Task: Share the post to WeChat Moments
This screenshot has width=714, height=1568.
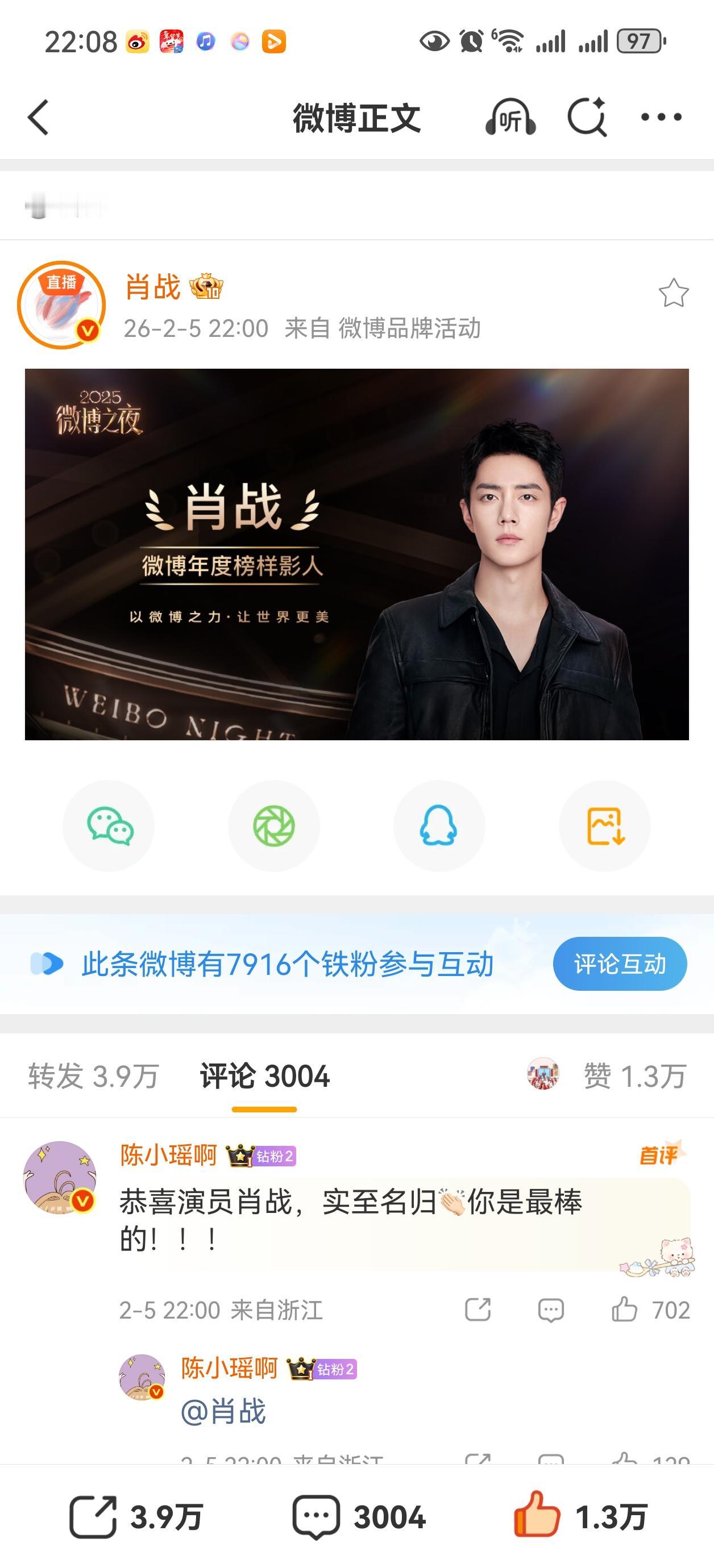Action: 273,825
